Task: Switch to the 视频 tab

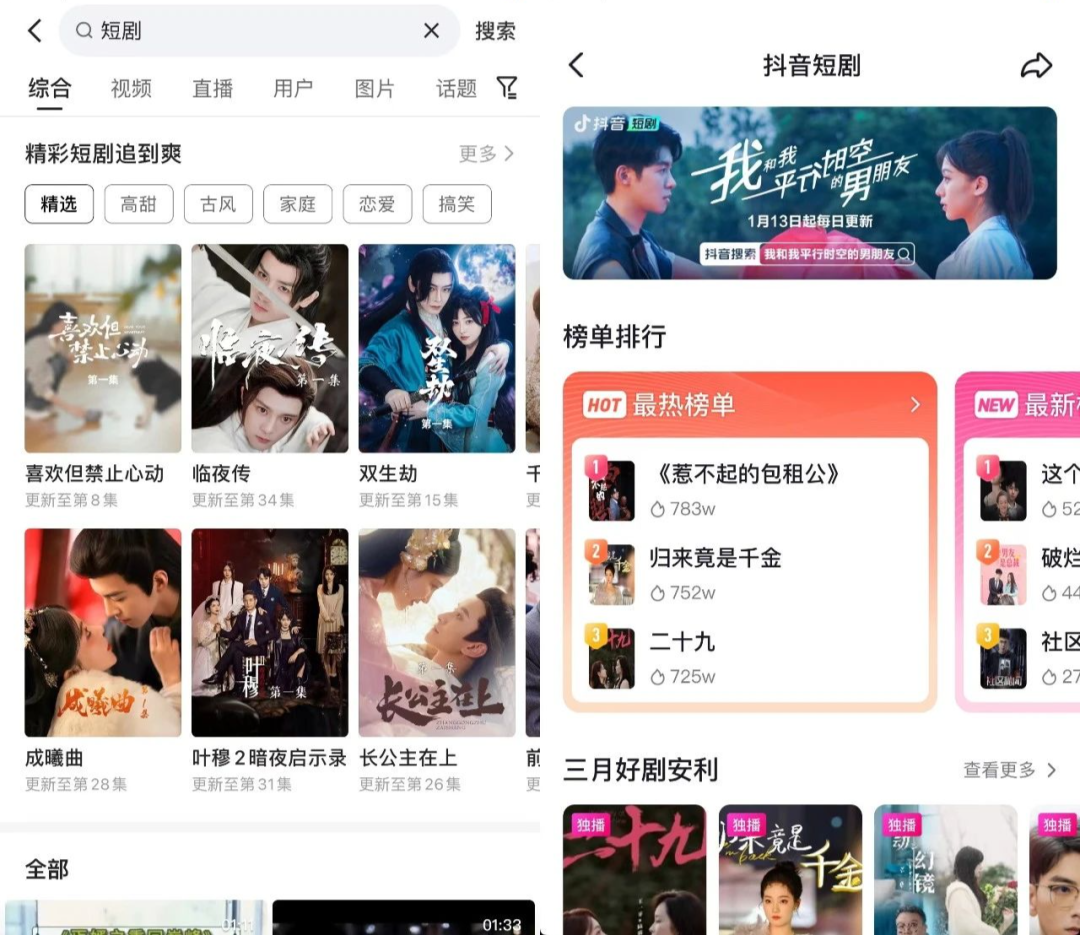Action: (131, 88)
